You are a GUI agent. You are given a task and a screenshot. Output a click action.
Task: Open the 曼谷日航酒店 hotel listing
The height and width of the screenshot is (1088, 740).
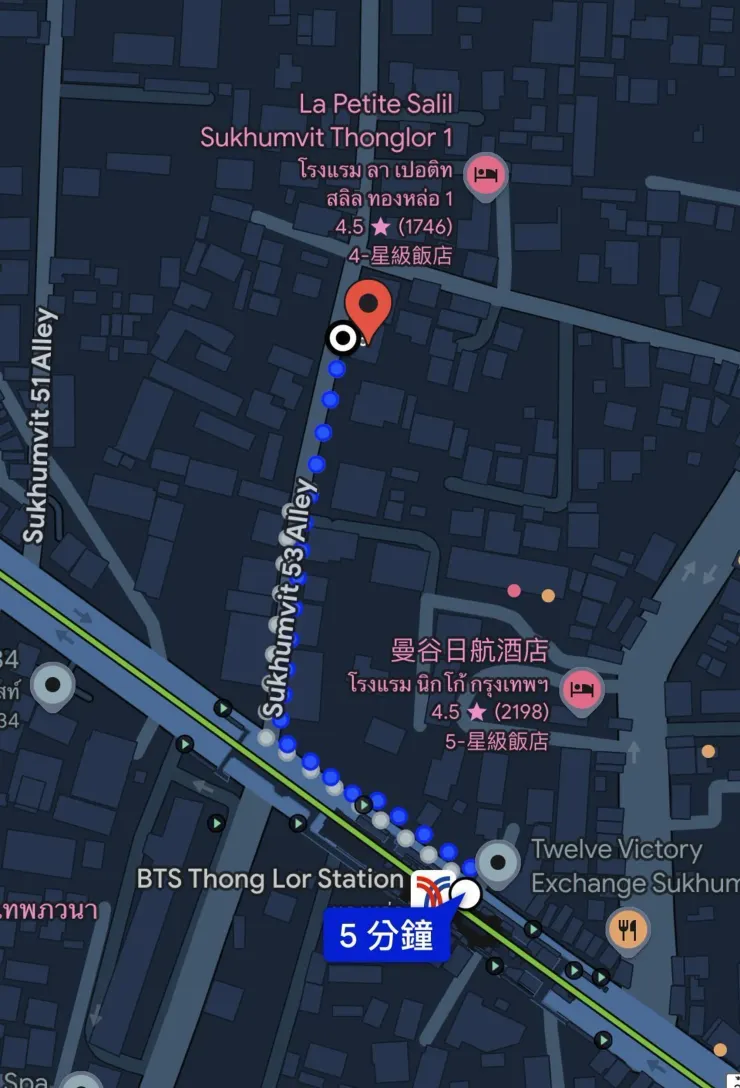469,651
